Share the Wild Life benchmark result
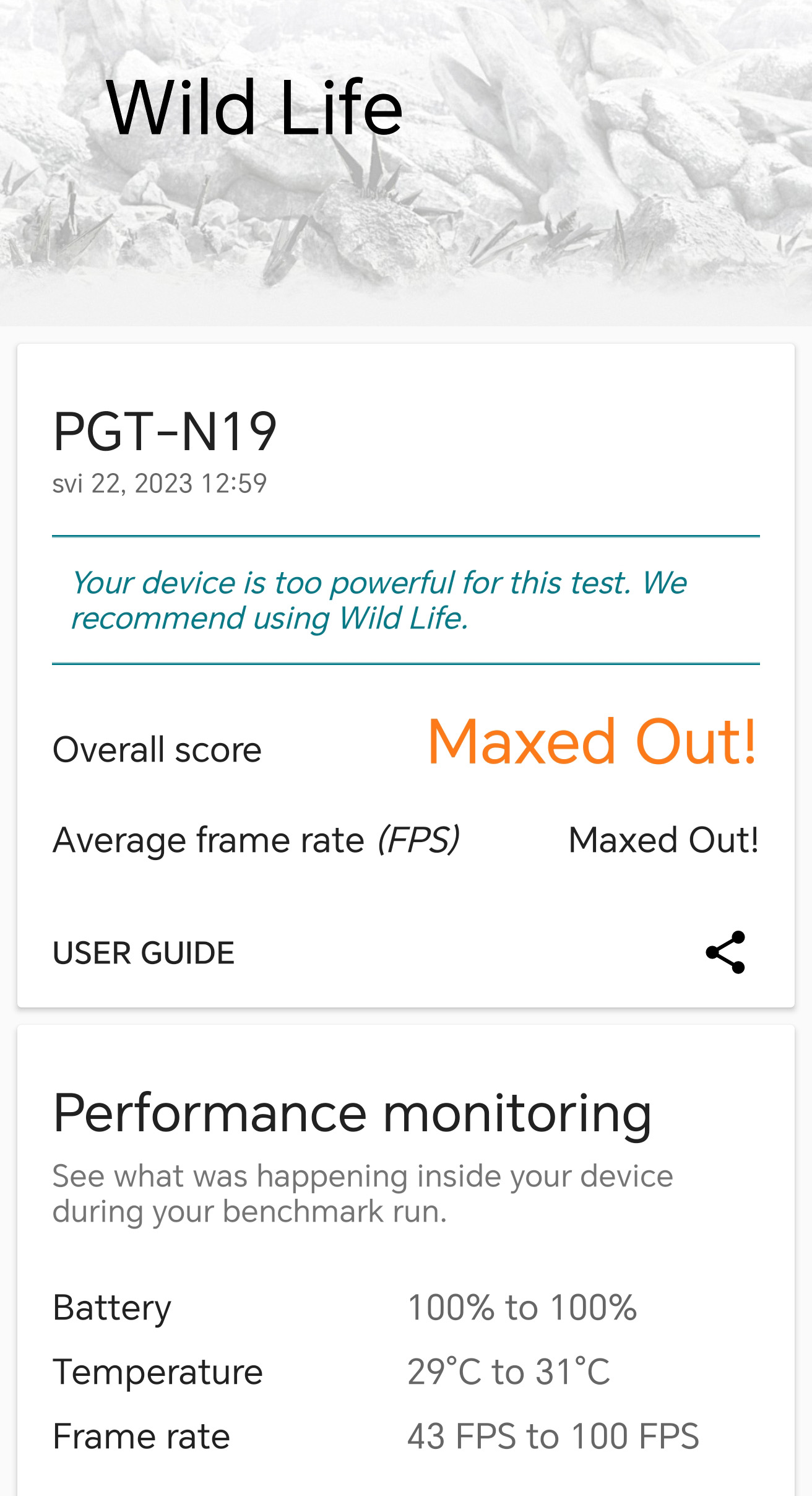Image resolution: width=812 pixels, height=1496 pixels. coord(725,952)
